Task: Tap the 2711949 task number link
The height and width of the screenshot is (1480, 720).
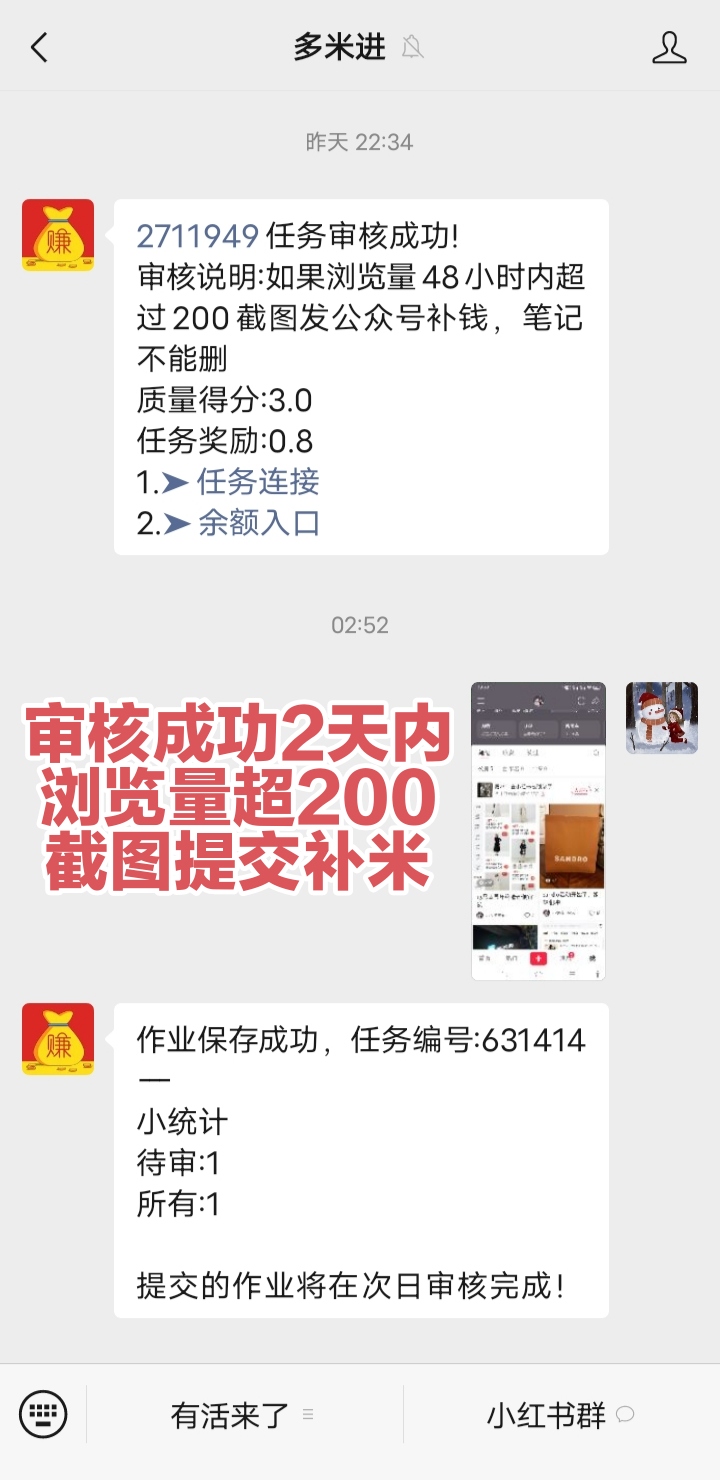Action: (198, 236)
